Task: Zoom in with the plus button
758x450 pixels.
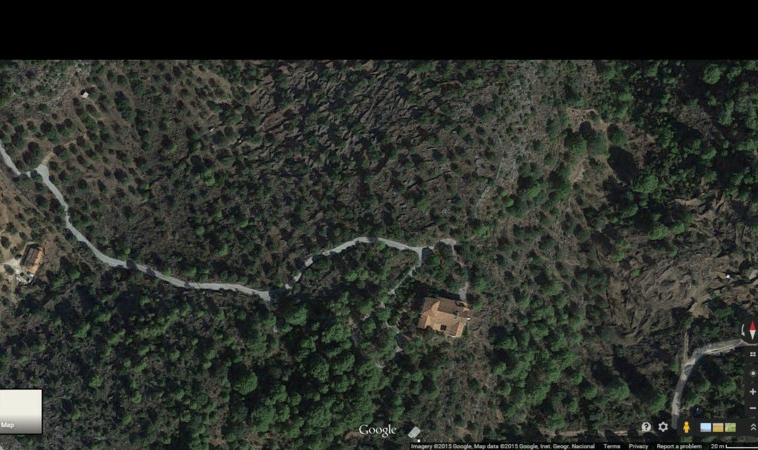Action: (752, 392)
